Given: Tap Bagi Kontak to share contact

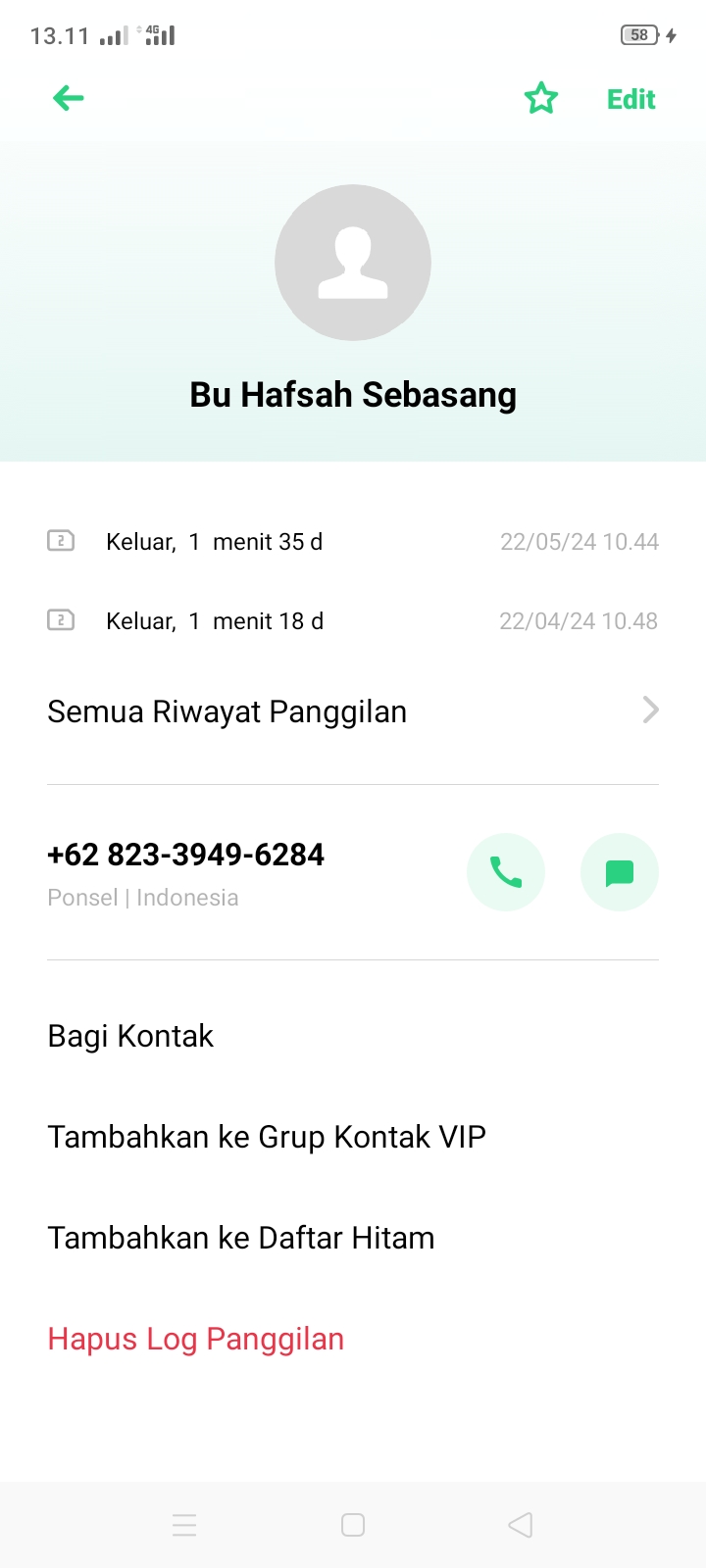Looking at the screenshot, I should 130,1035.
